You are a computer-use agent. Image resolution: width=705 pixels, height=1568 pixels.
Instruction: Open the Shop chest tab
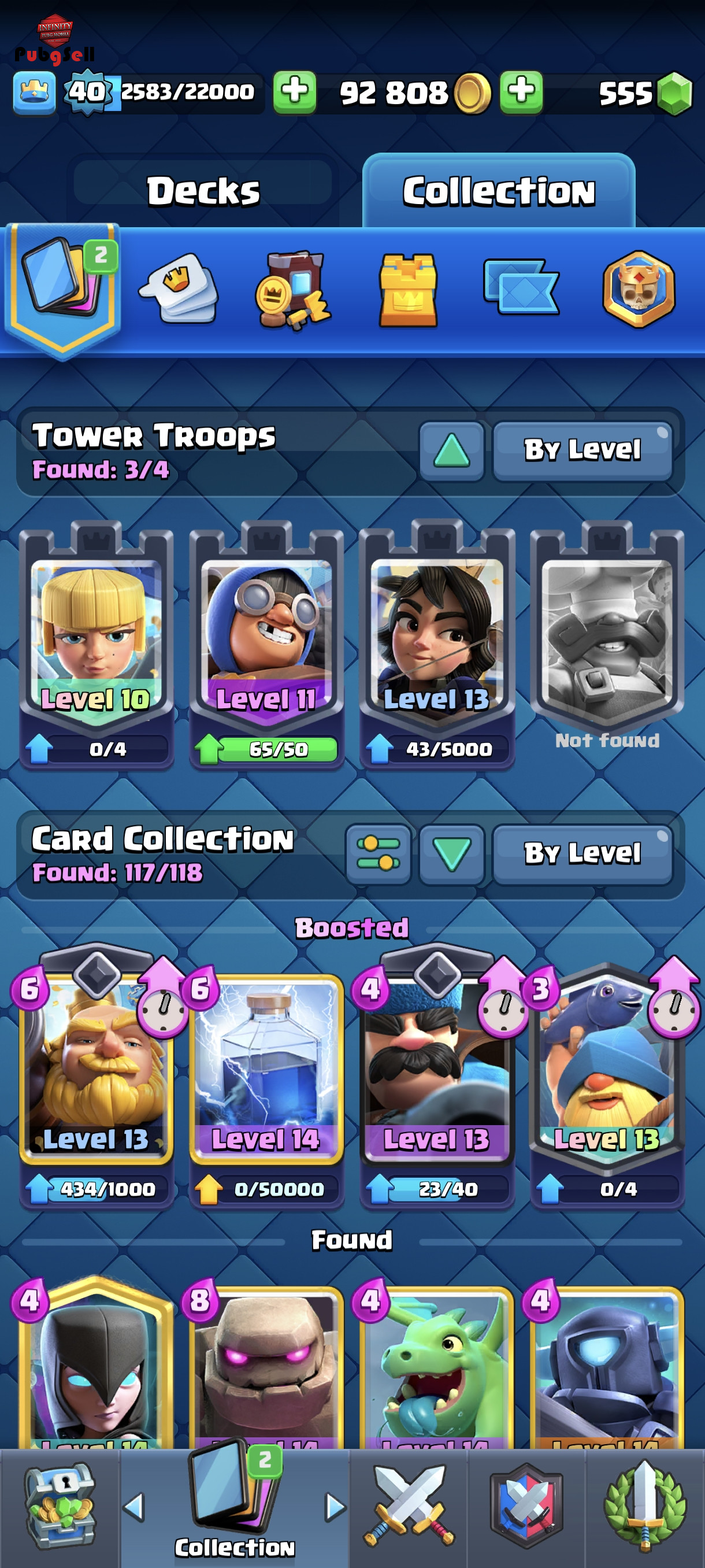[x=60, y=1507]
